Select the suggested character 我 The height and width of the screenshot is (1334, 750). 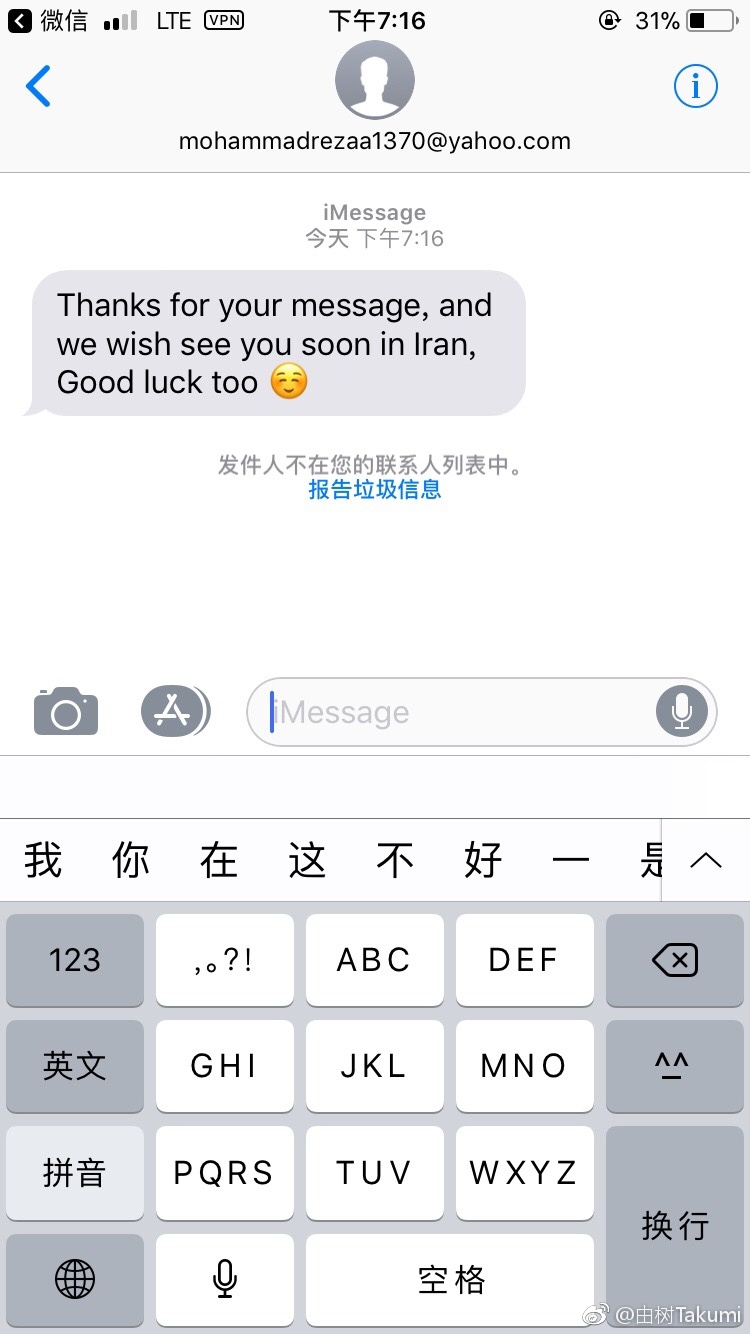(44, 860)
